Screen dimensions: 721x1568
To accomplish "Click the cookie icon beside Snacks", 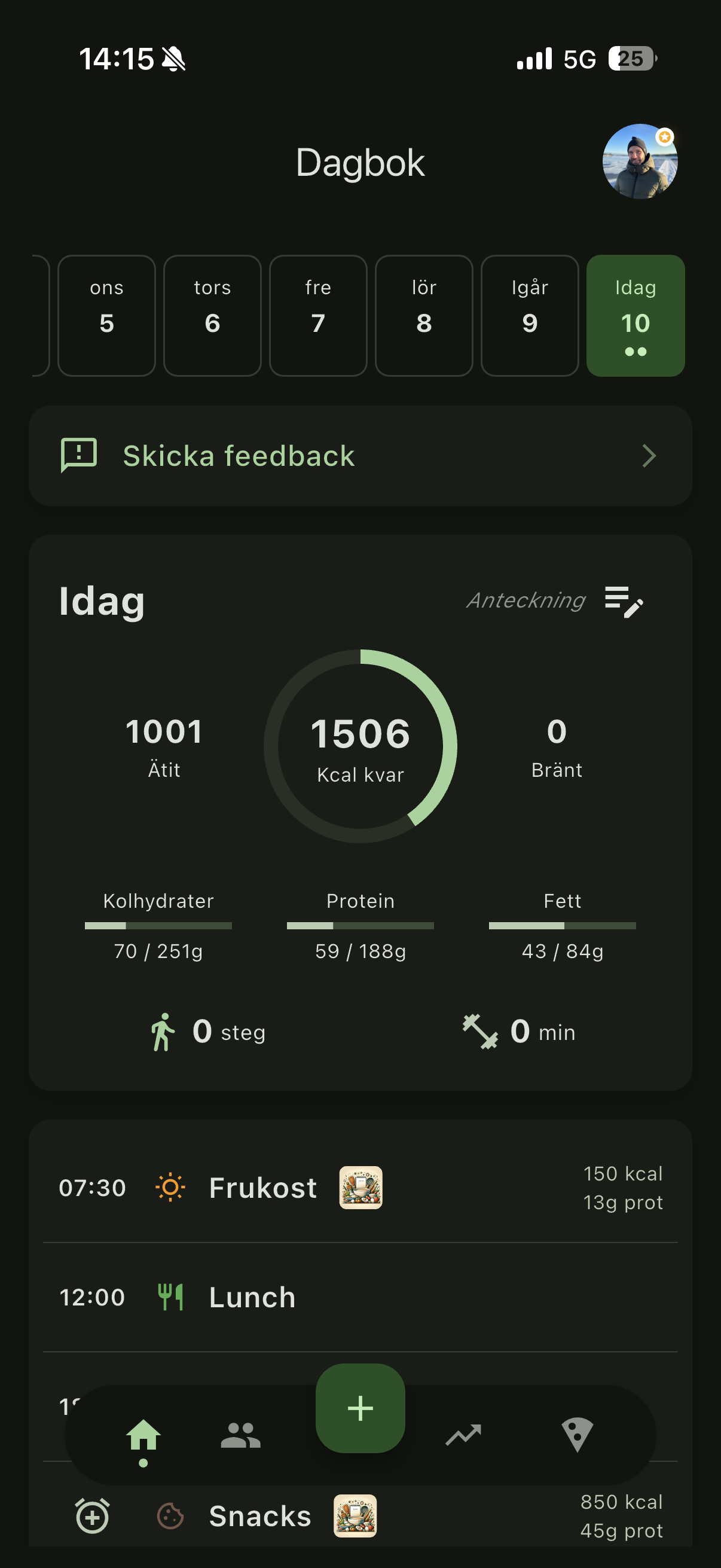I will tap(171, 1515).
